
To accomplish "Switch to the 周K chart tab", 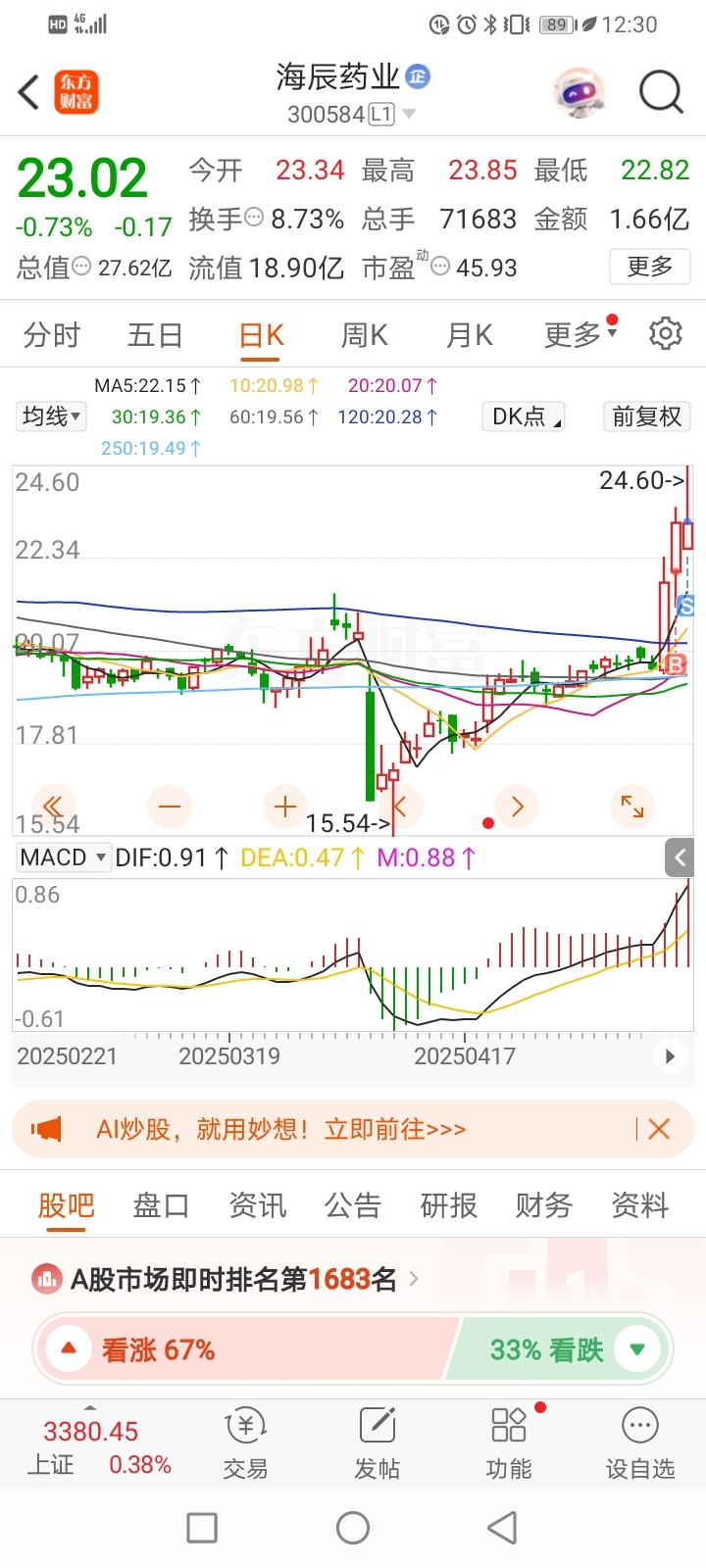I will [x=364, y=336].
